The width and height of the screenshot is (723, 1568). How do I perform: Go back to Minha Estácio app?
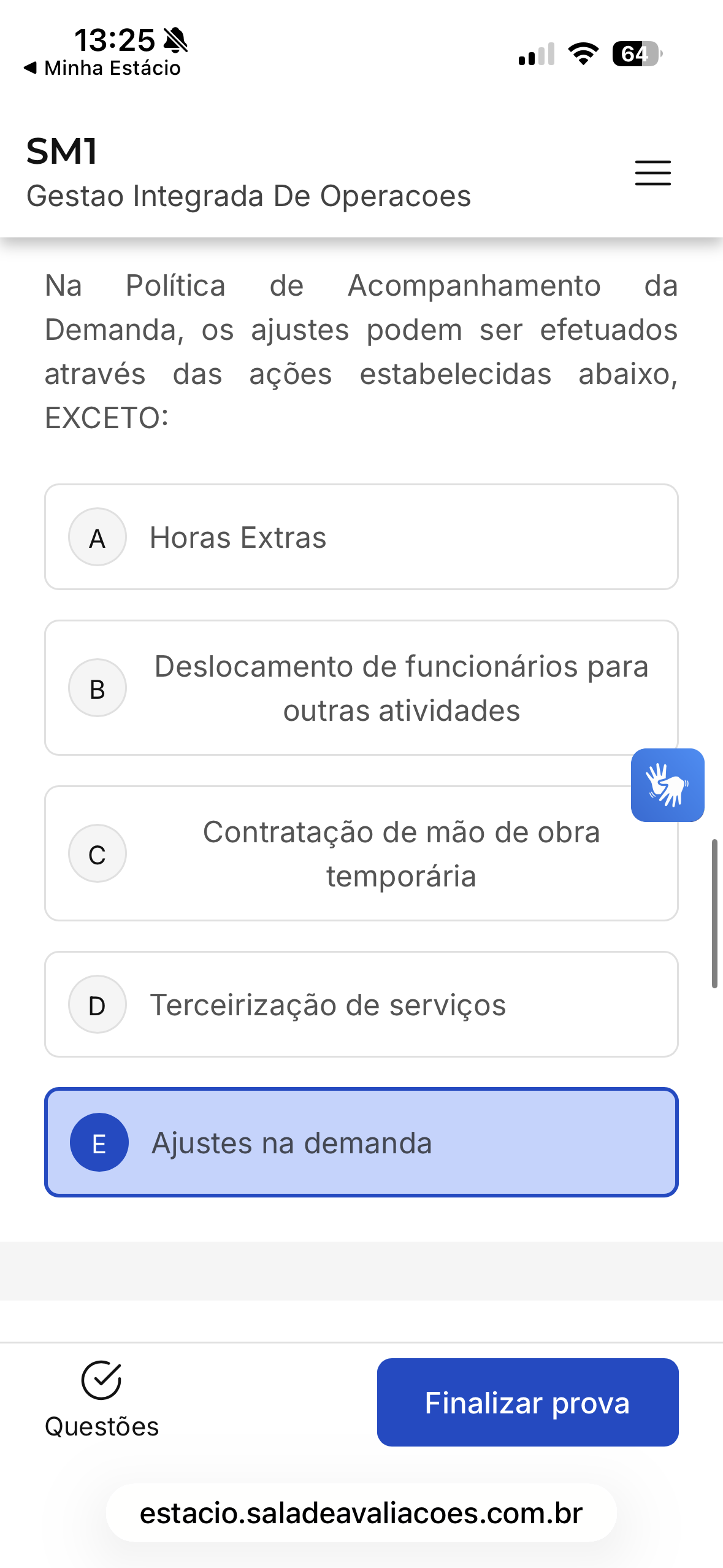102,67
